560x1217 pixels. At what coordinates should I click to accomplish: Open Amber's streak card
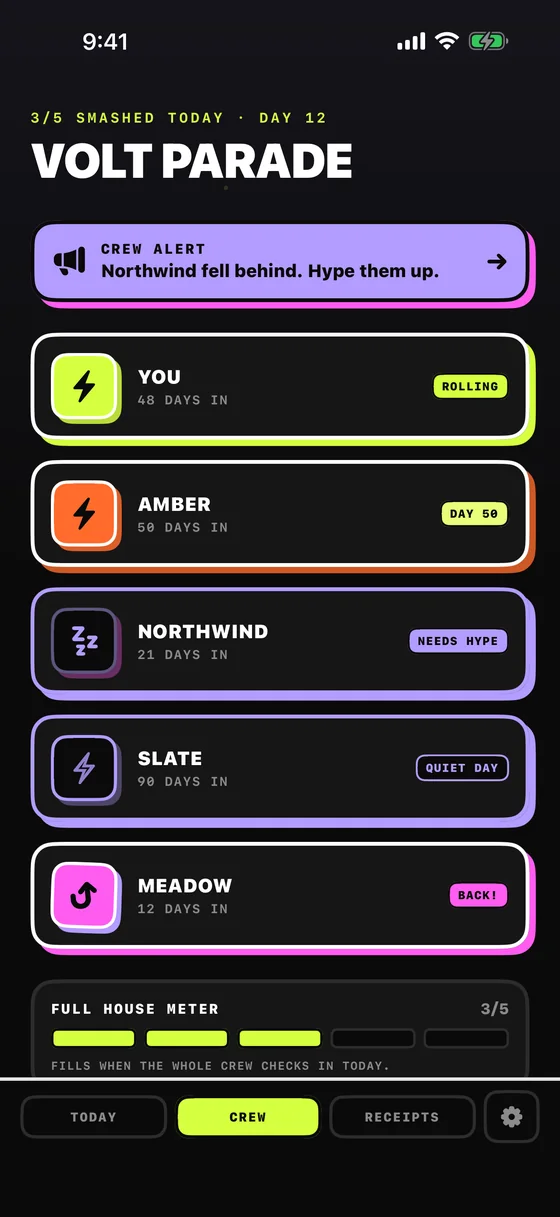280,513
